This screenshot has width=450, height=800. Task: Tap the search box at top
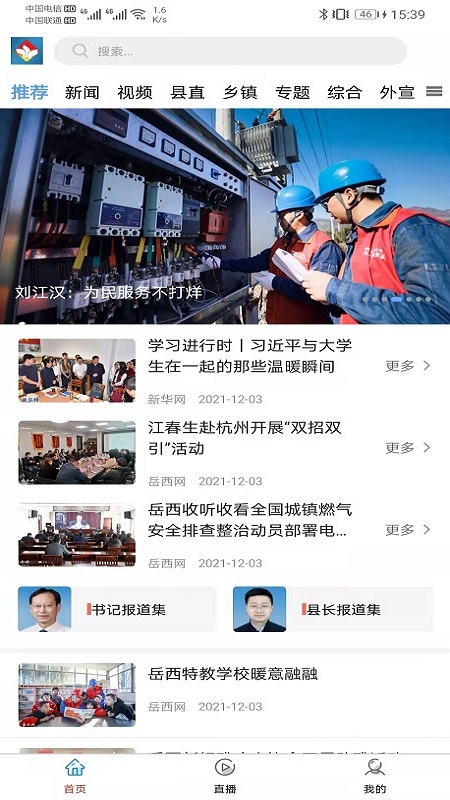click(231, 51)
